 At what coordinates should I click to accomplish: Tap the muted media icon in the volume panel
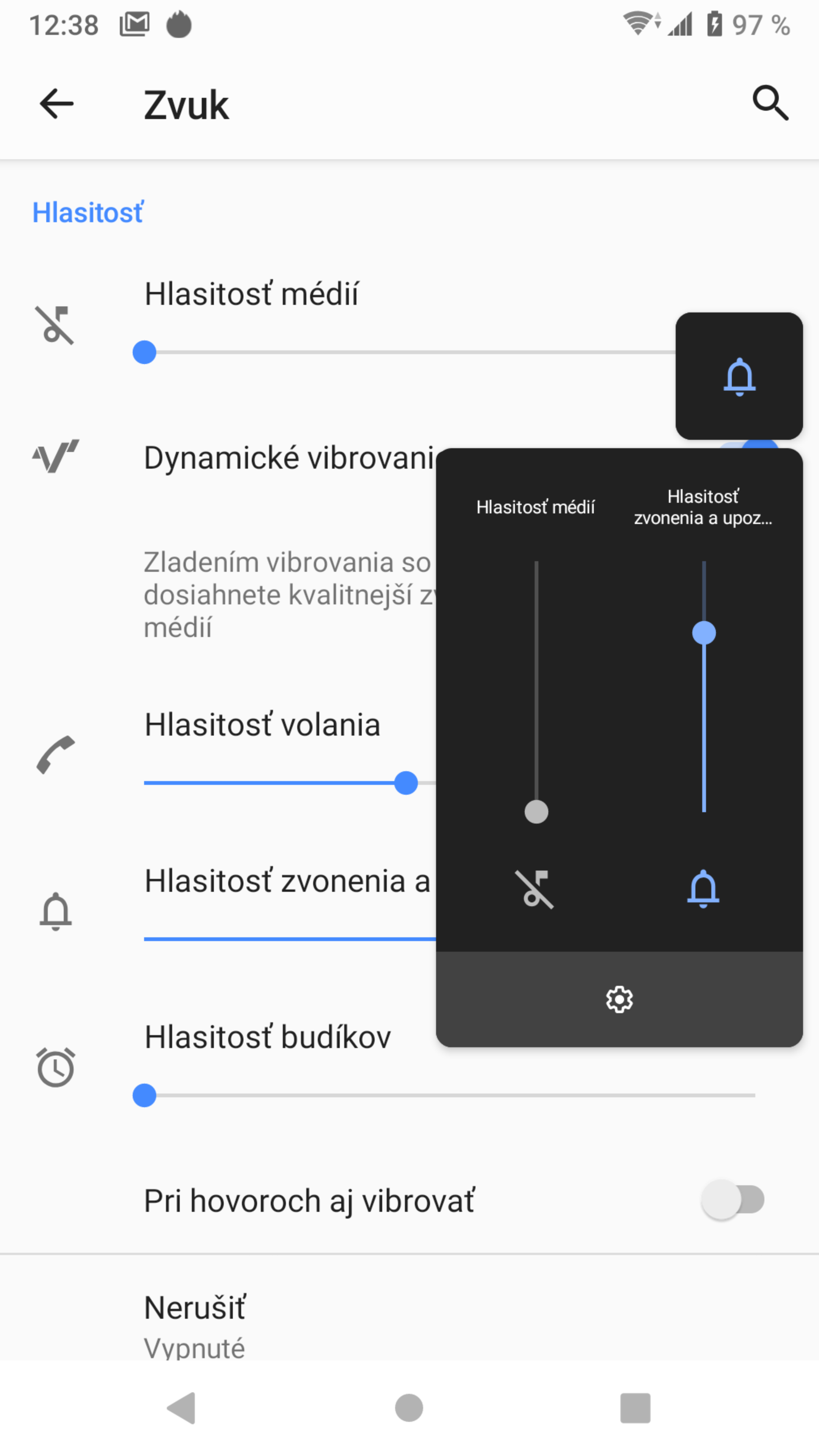pyautogui.click(x=534, y=888)
